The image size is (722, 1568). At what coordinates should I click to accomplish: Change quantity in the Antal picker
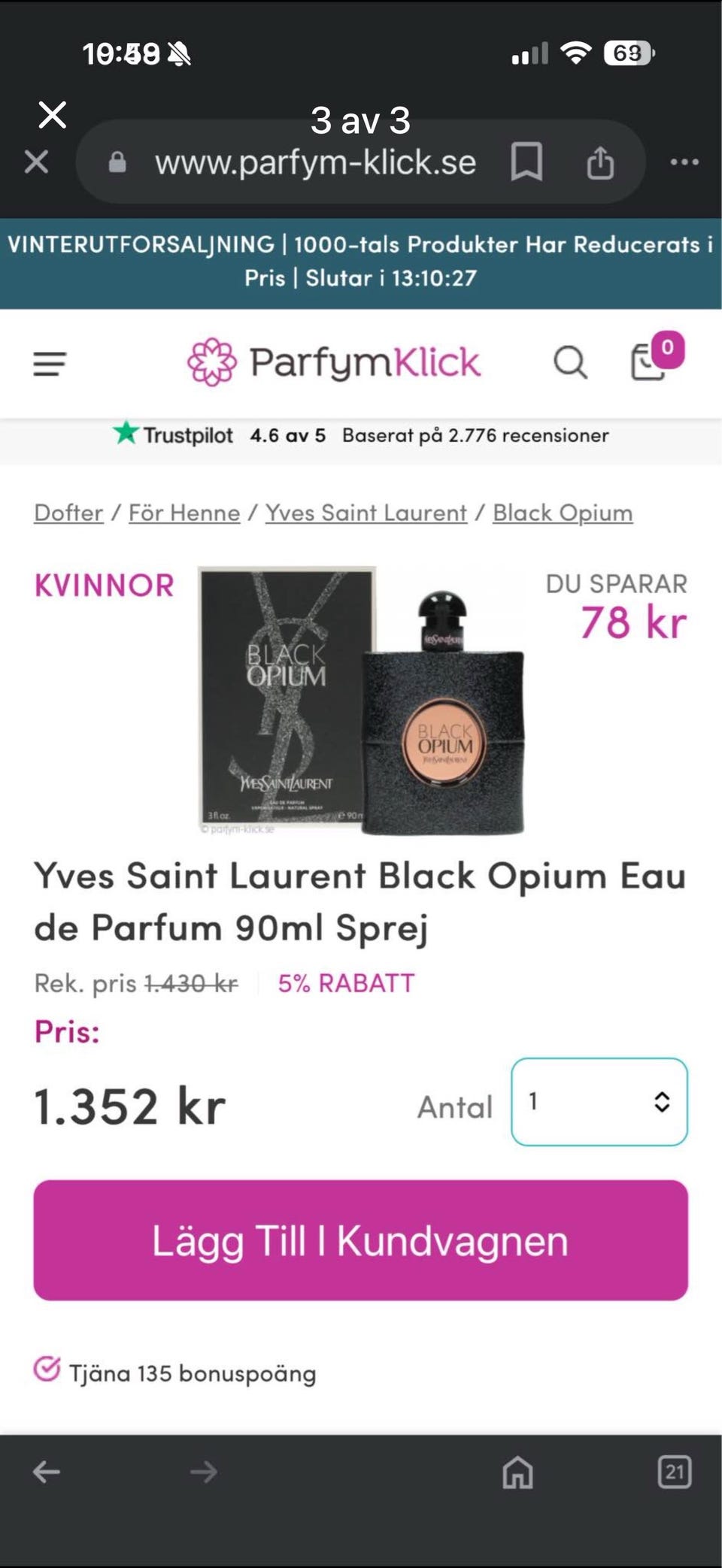(599, 1102)
